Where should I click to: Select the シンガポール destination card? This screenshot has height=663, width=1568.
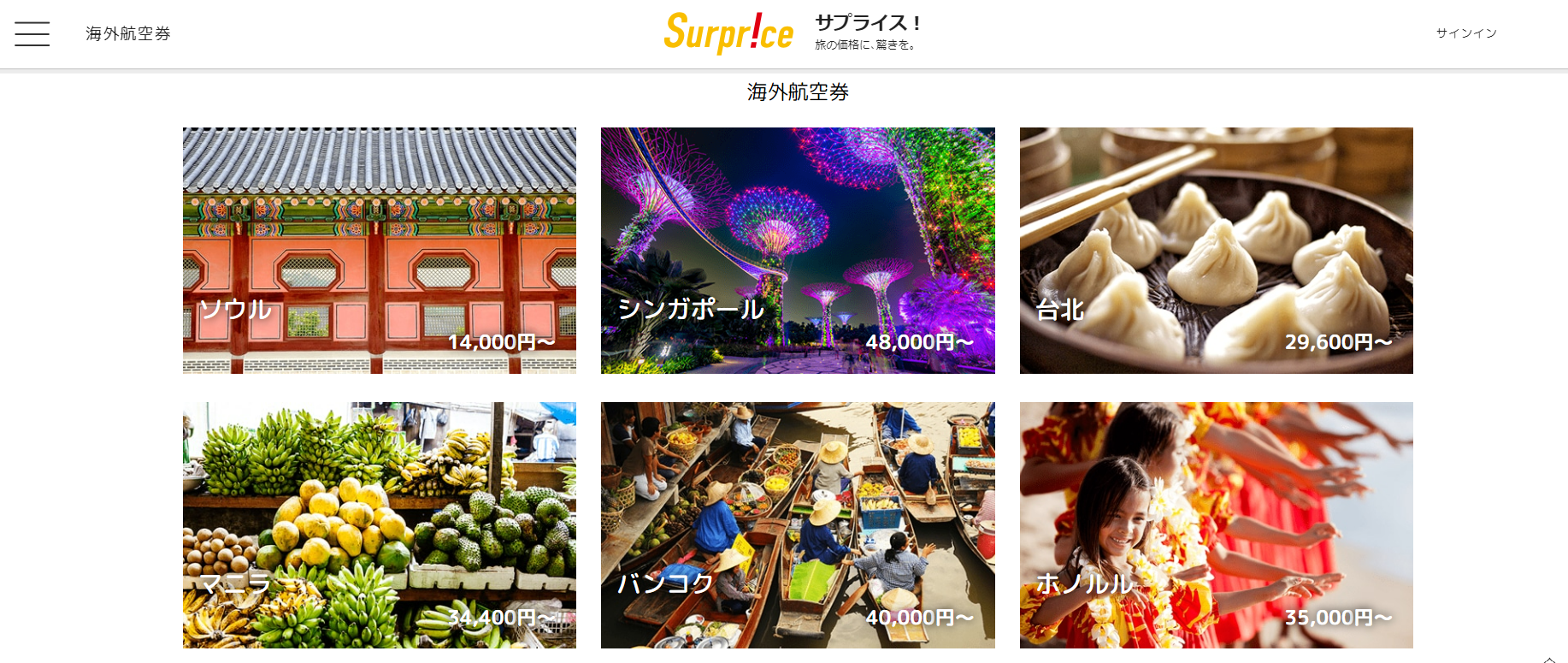pyautogui.click(x=797, y=250)
